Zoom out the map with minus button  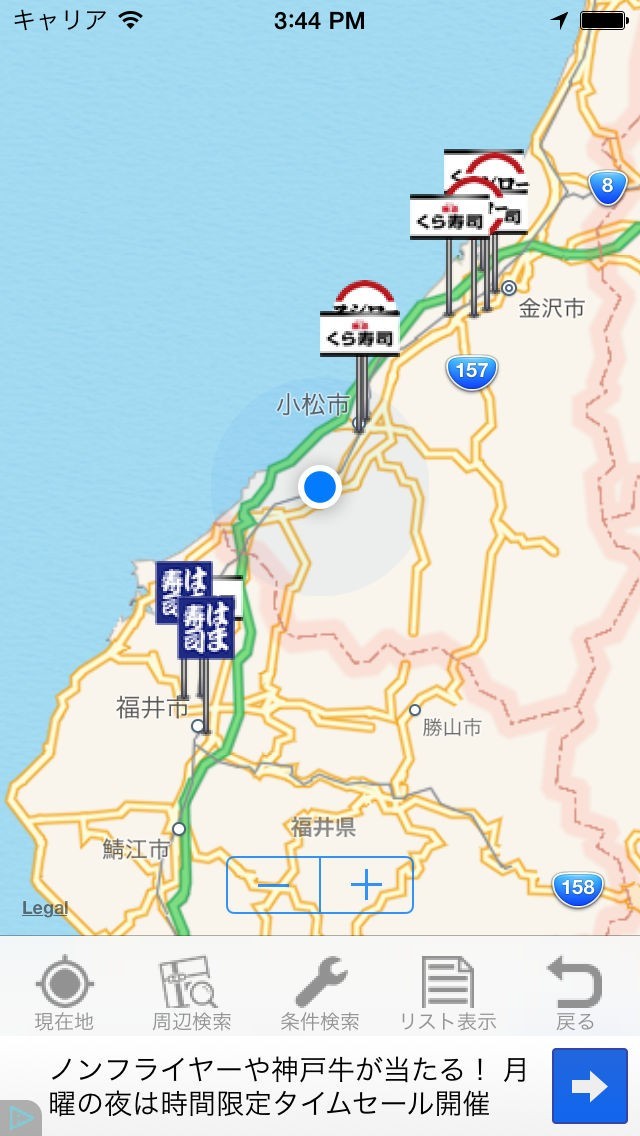tap(273, 885)
